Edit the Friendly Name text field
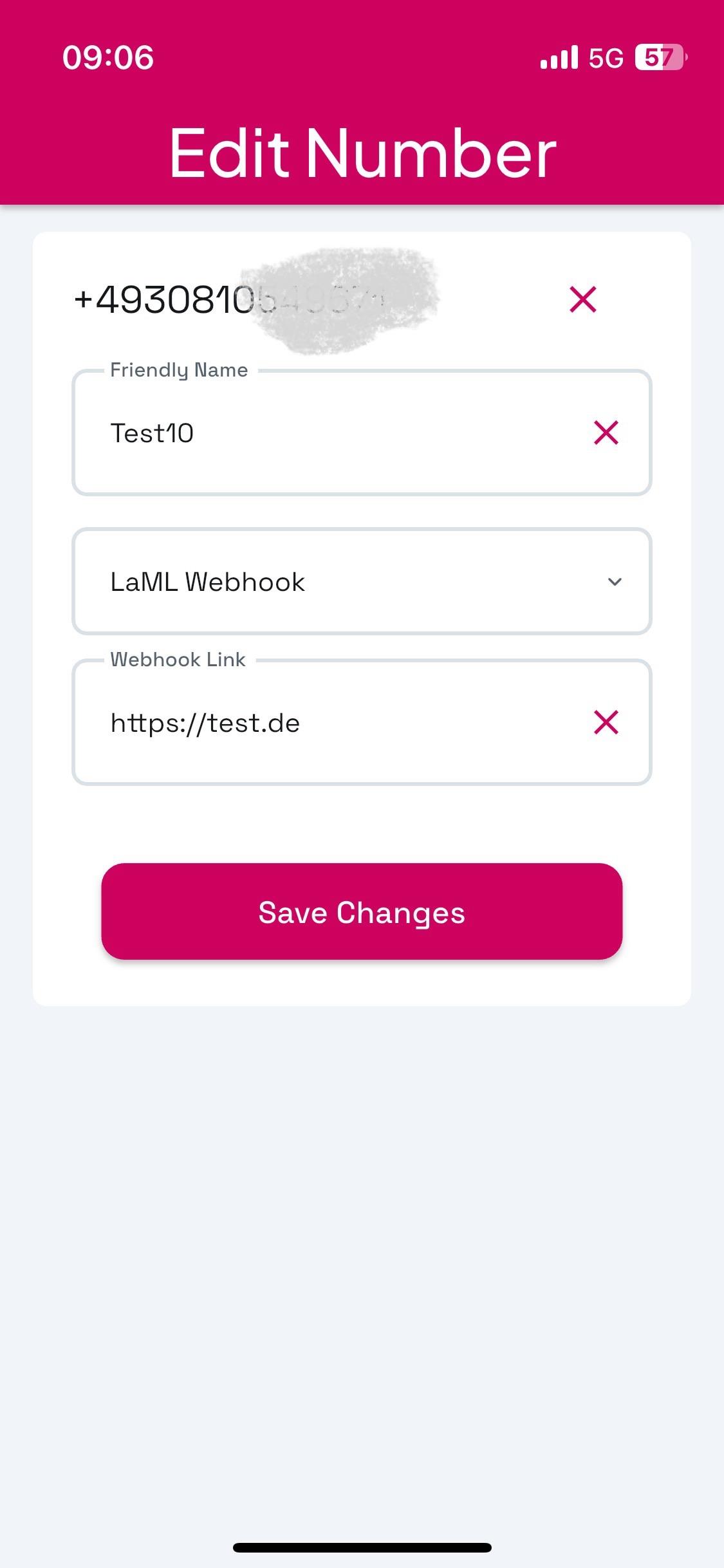This screenshot has width=724, height=1568. point(362,433)
